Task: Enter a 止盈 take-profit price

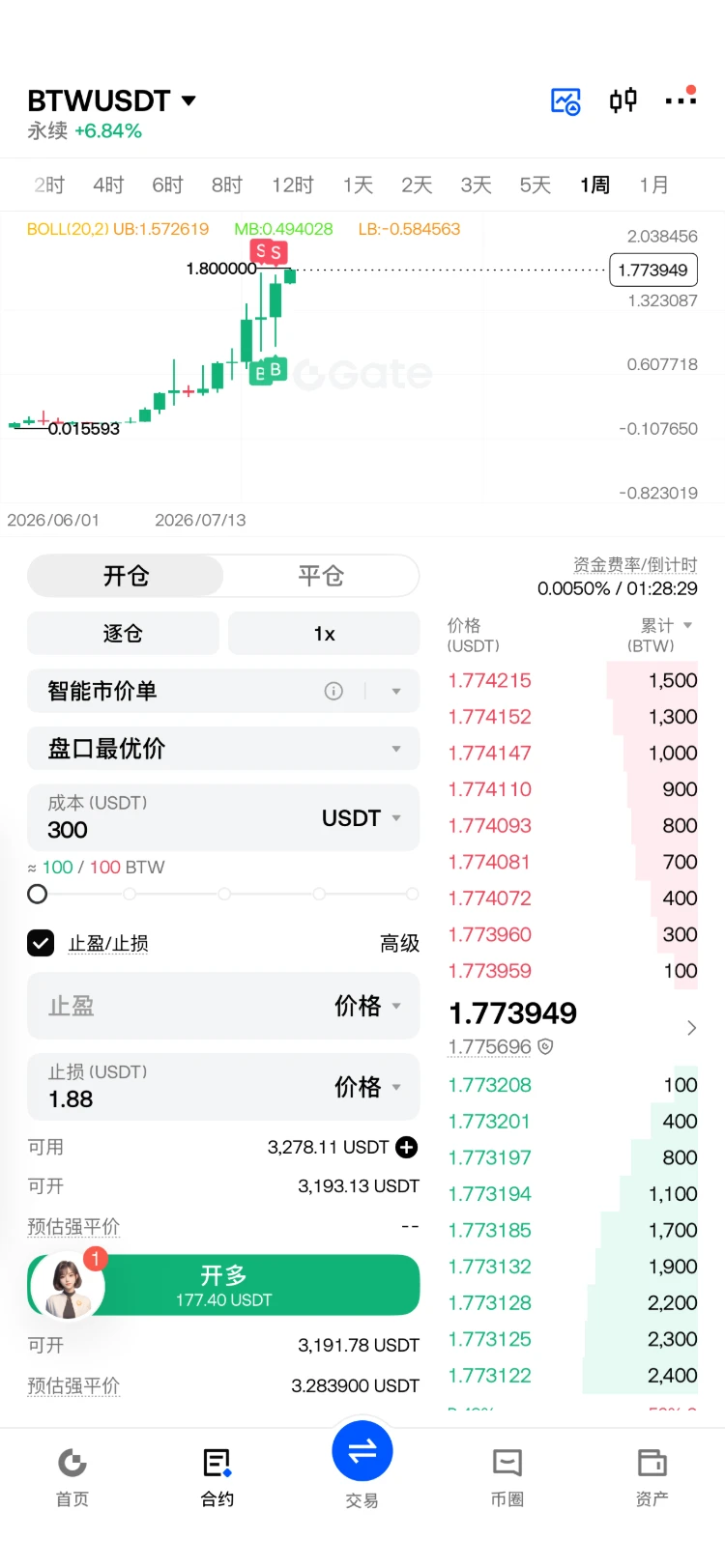Action: [174, 1006]
